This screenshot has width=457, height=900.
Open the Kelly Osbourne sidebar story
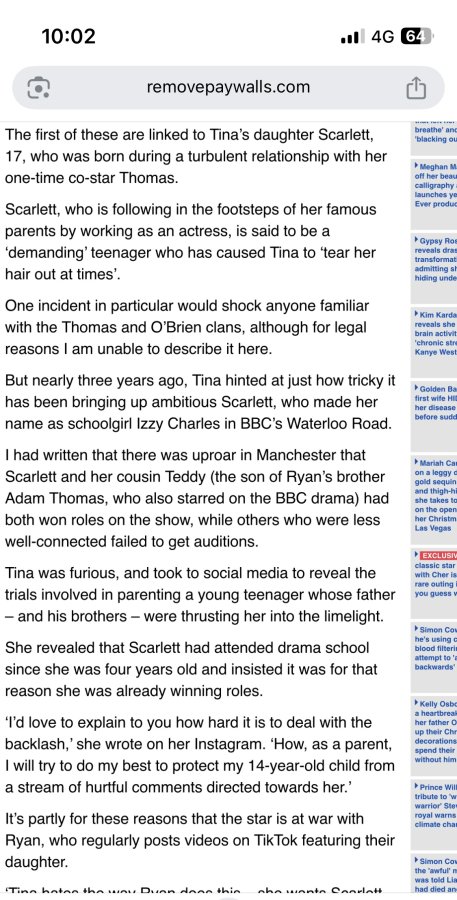click(x=435, y=731)
